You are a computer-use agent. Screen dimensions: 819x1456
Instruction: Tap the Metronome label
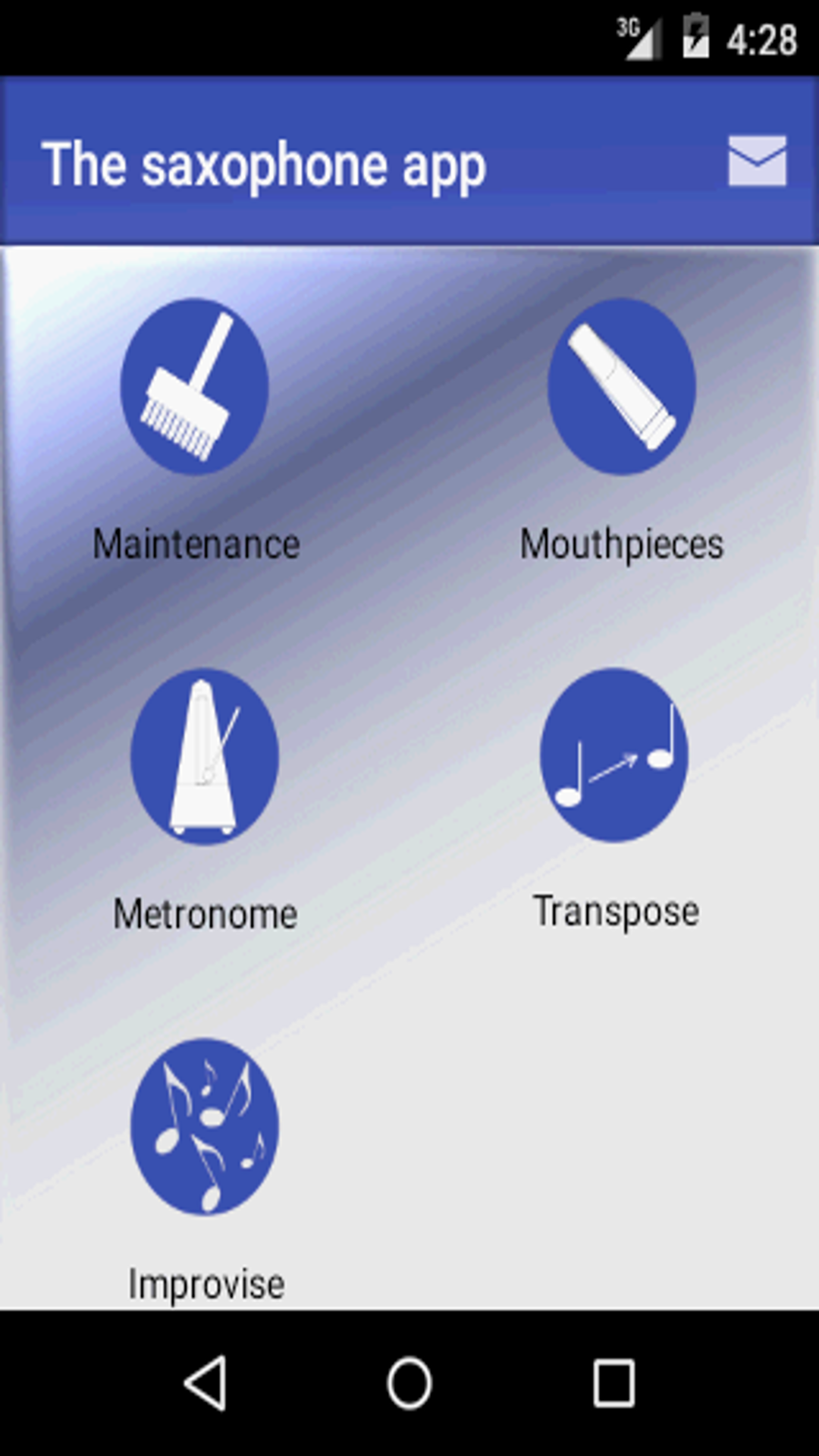(205, 912)
